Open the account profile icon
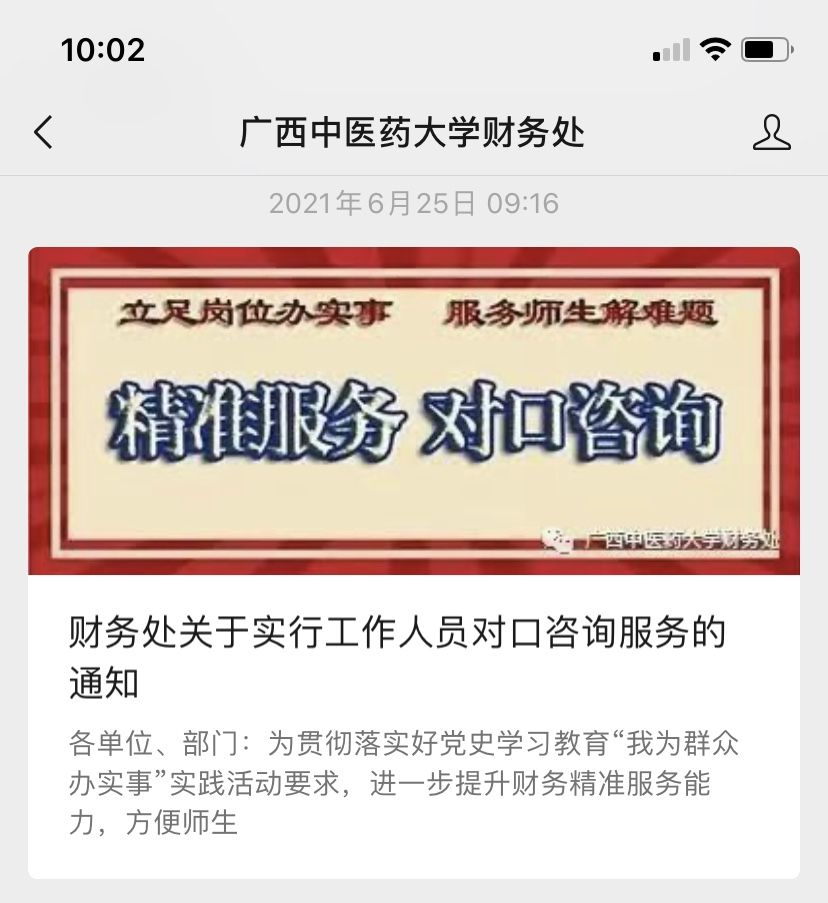 pyautogui.click(x=771, y=132)
